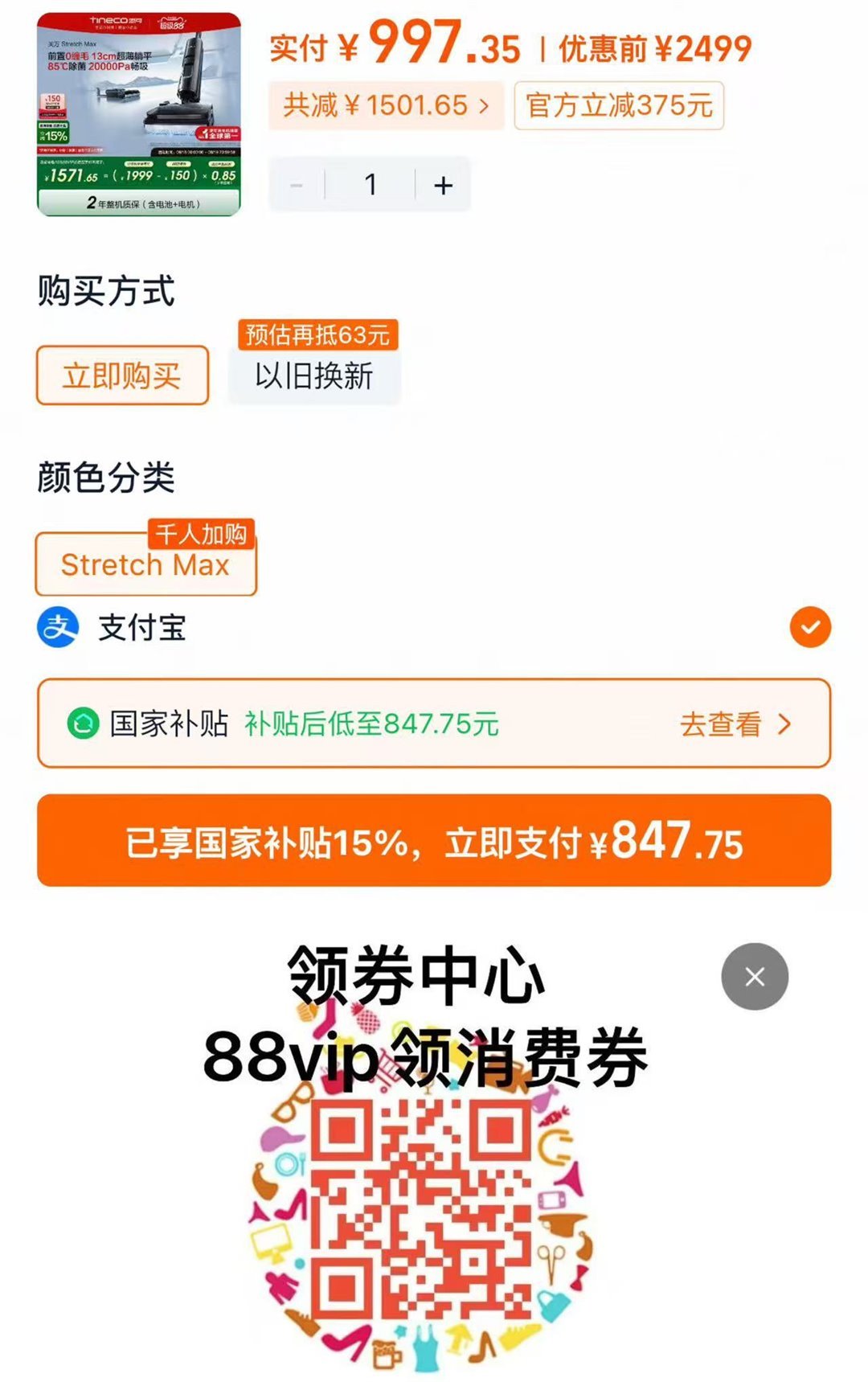Select the Stretch Max color option
Viewport: 868px width, 1382px height.
[145, 564]
